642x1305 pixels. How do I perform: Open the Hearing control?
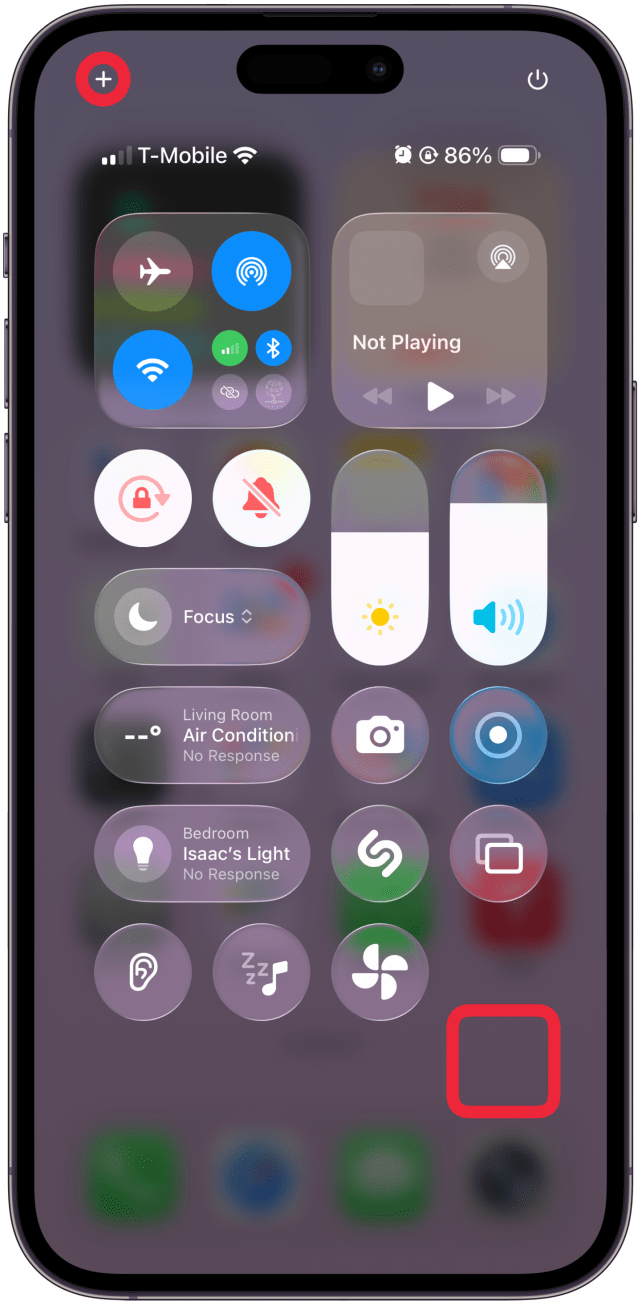(x=143, y=971)
